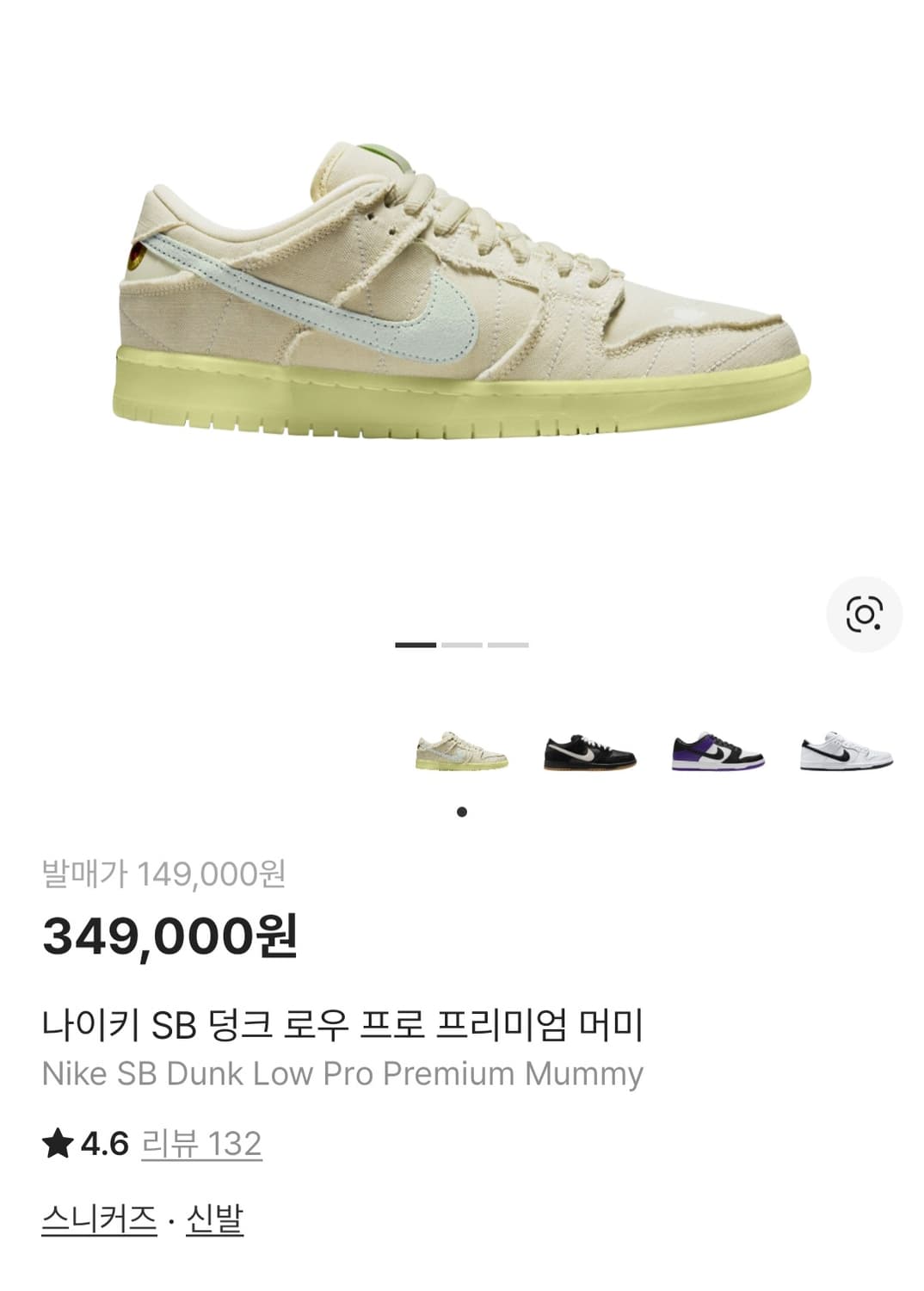
Task: Click the third carousel indicator bar
Action: coord(508,643)
